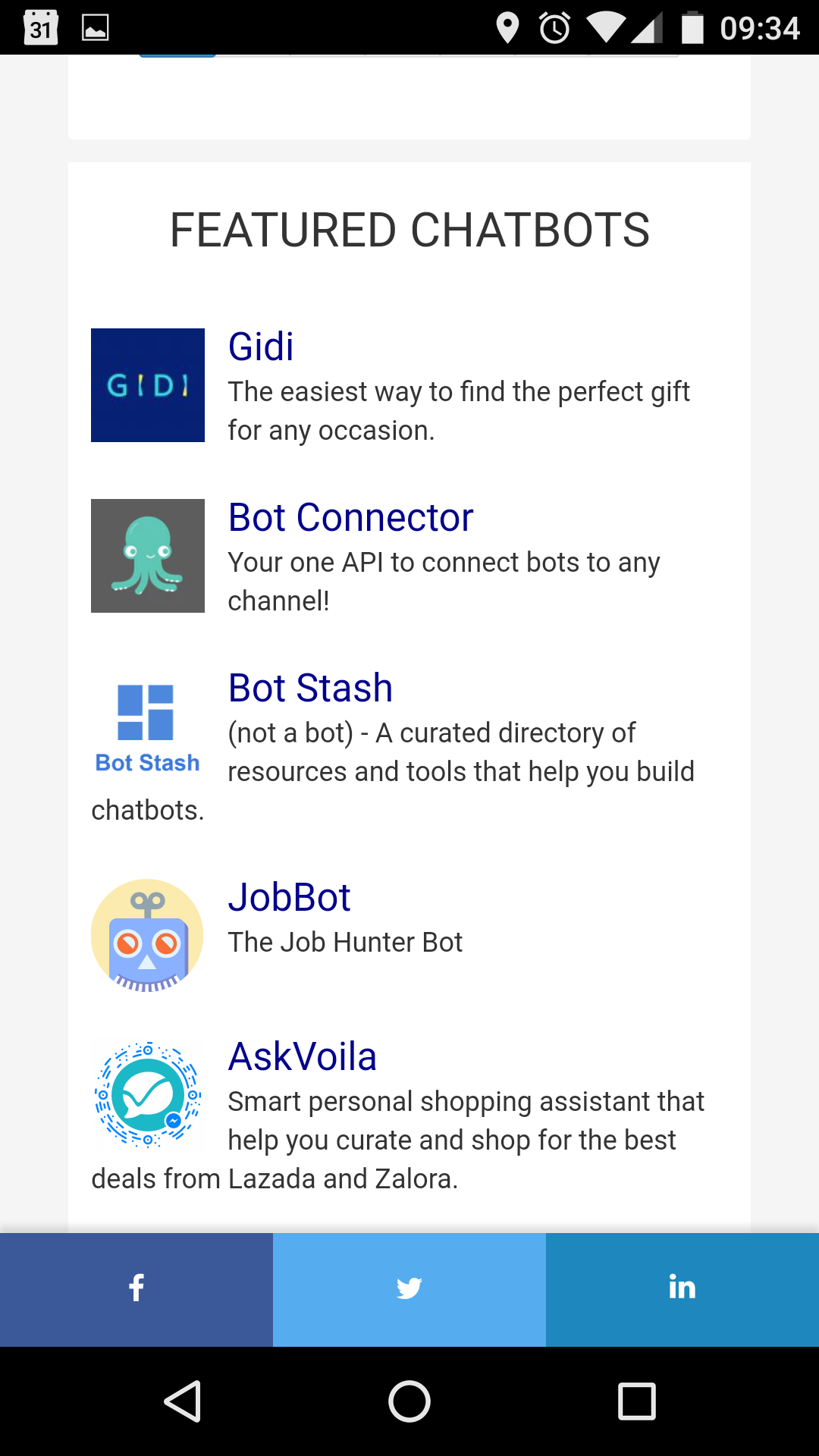Check the alarm clock status icon

(x=554, y=27)
